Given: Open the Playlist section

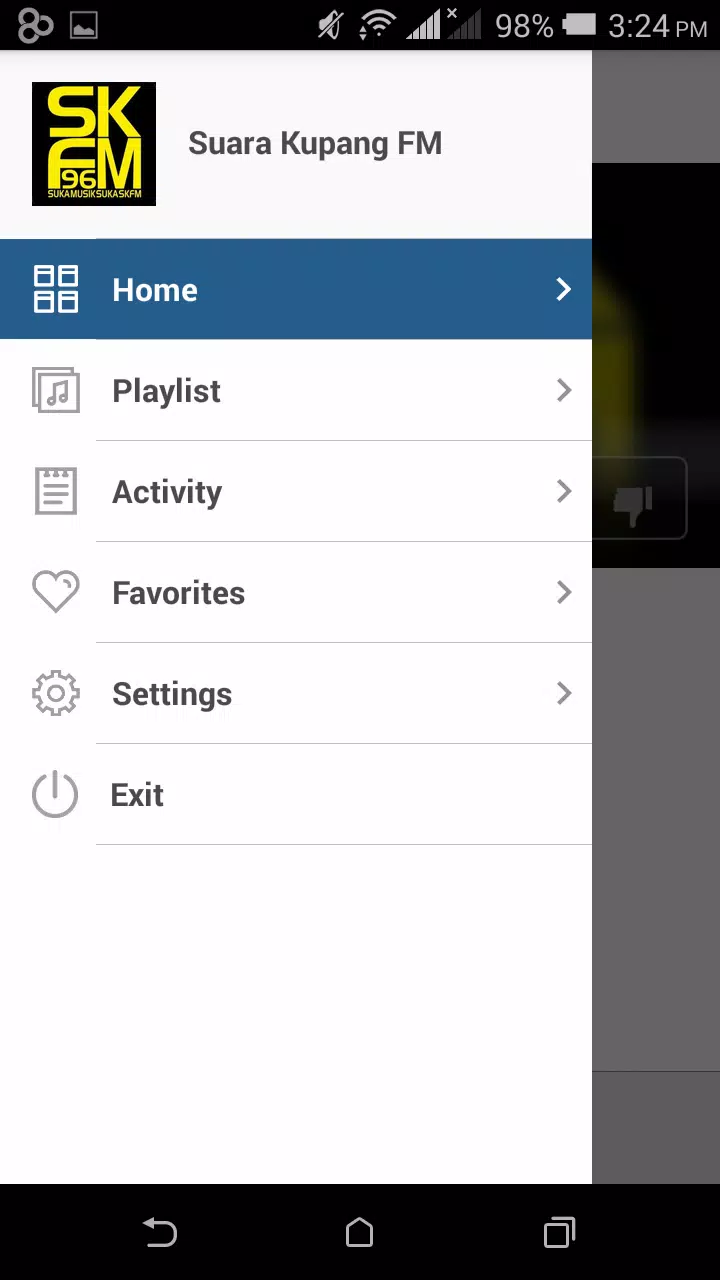Looking at the screenshot, I should click(x=295, y=391).
